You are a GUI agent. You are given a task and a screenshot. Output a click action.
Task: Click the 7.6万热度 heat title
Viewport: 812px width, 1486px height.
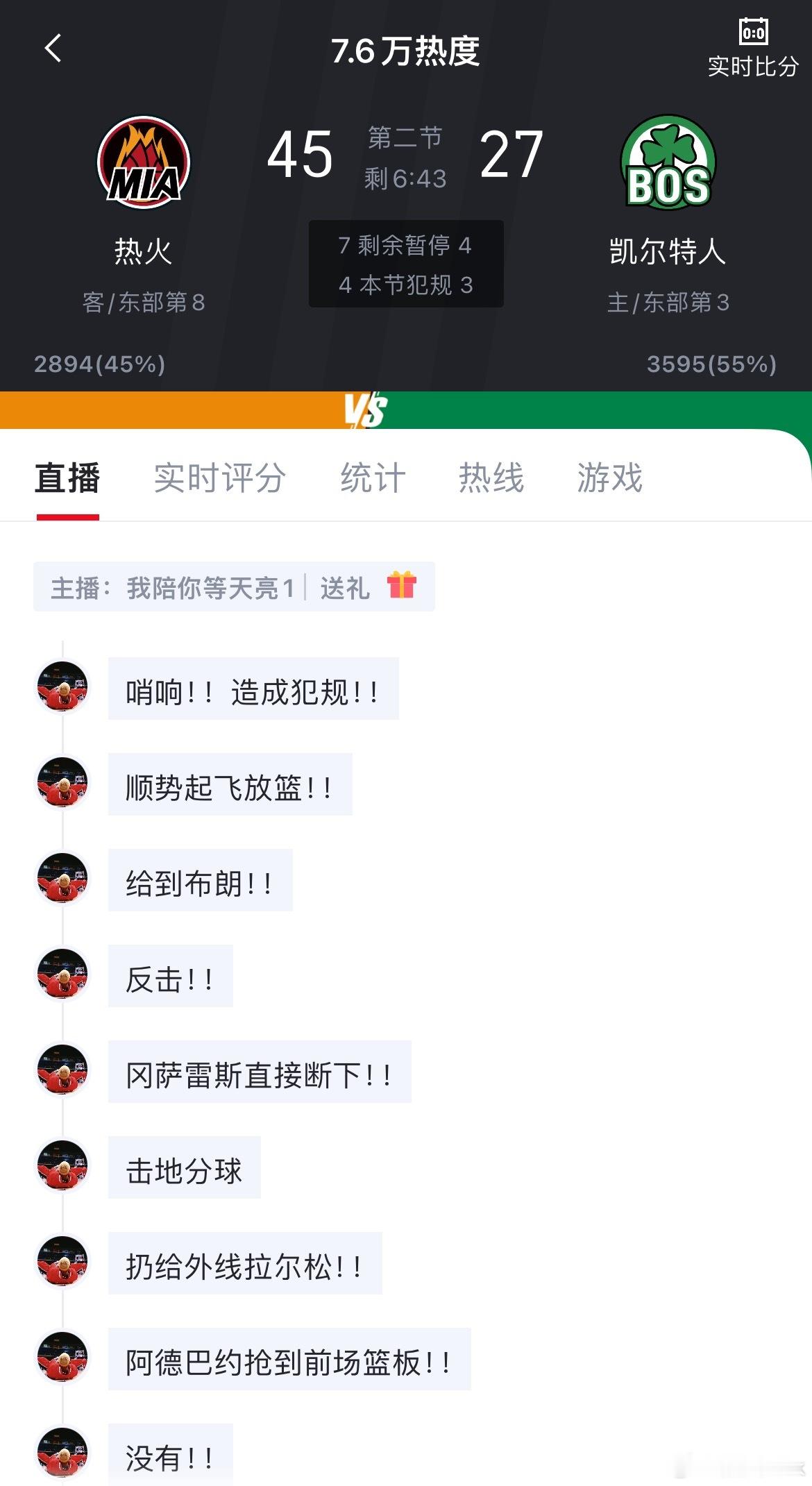pos(406,51)
